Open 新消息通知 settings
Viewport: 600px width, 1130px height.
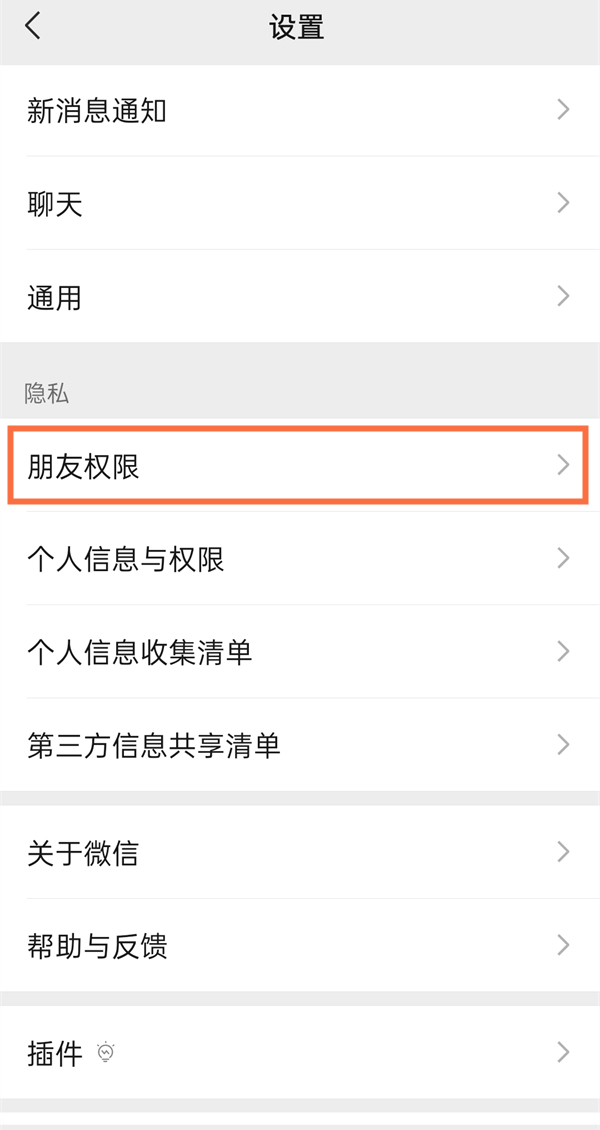300,110
